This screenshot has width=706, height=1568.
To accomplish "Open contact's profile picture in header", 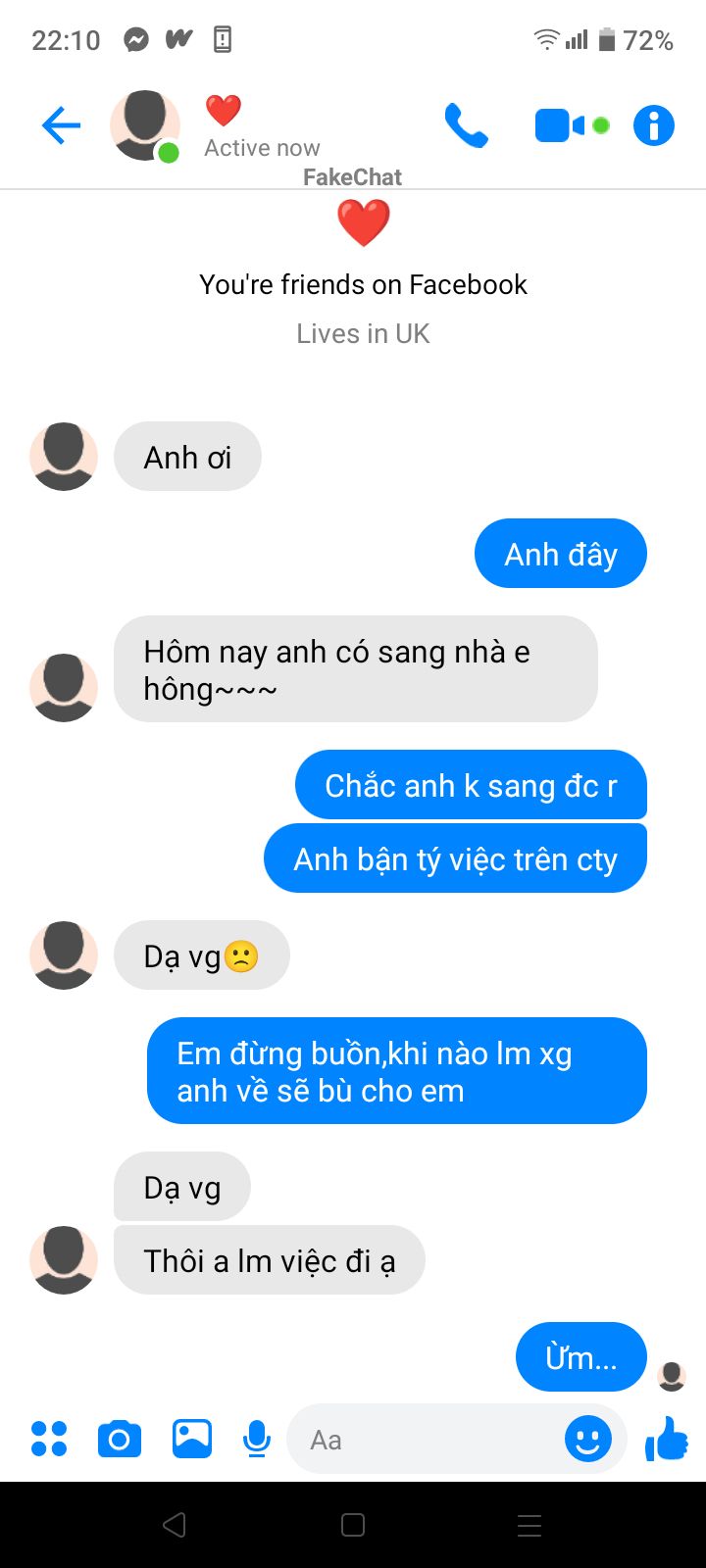I will (x=145, y=125).
